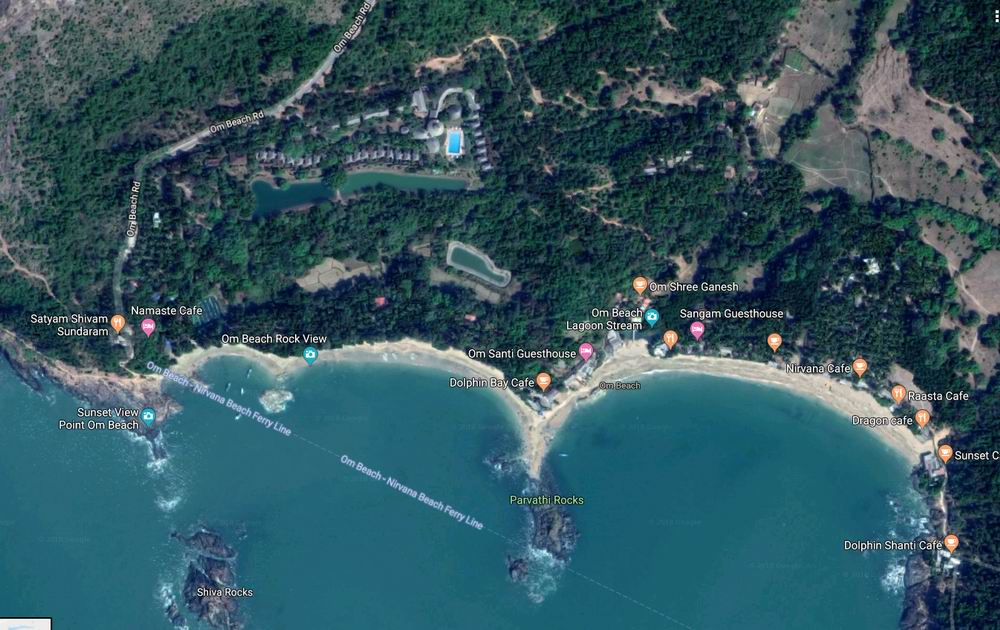Open the Dolphin Shanti Cafe pin
This screenshot has height=630, width=1000.
[951, 543]
